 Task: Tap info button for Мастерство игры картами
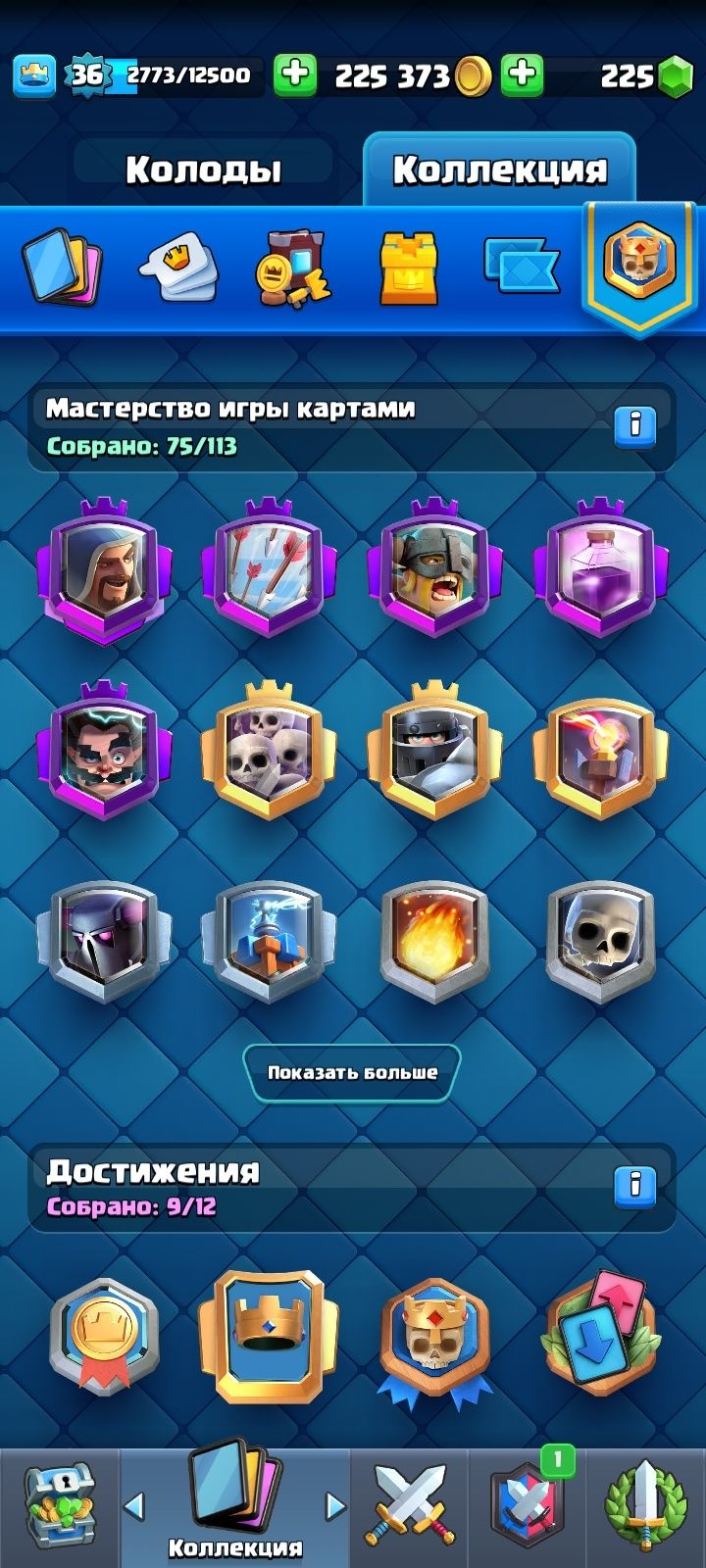point(634,425)
